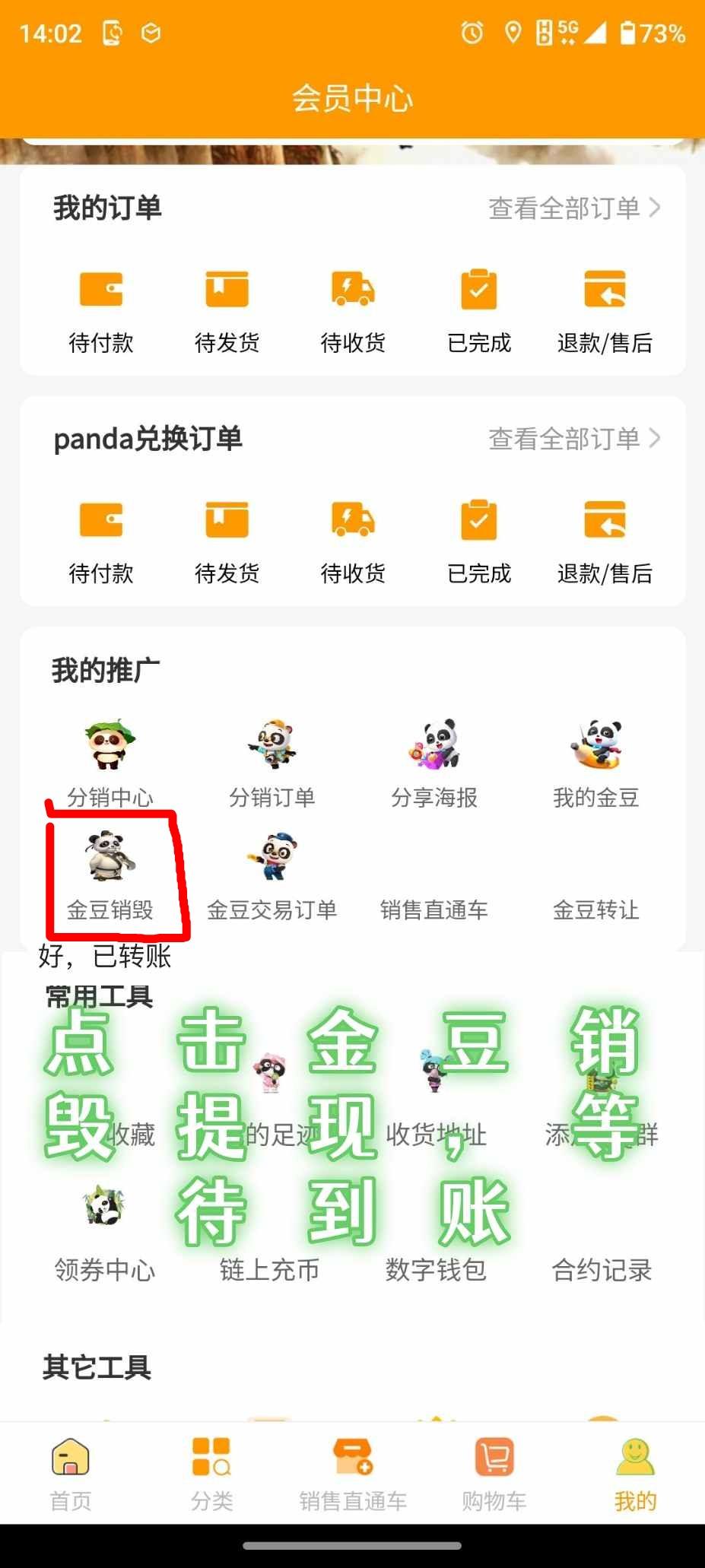Image resolution: width=705 pixels, height=1568 pixels.
Task: Open 数字钱包
Action: [x=436, y=1269]
